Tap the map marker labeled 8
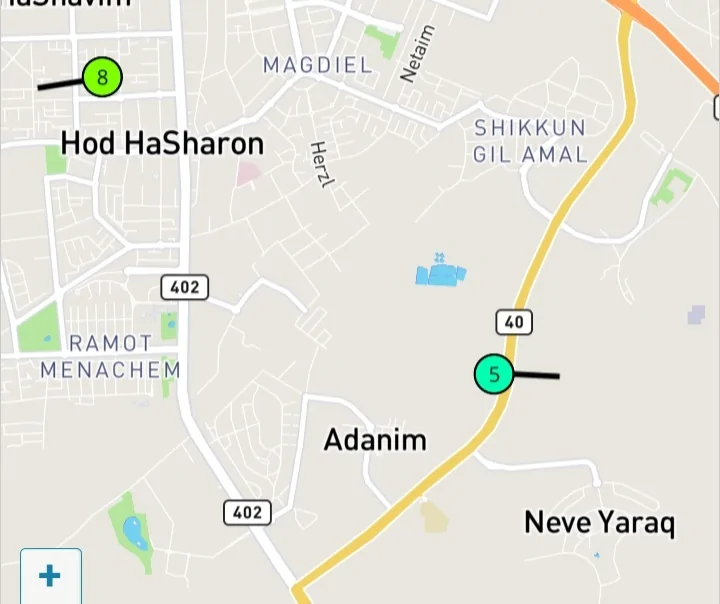This screenshot has height=604, width=720. point(101,77)
